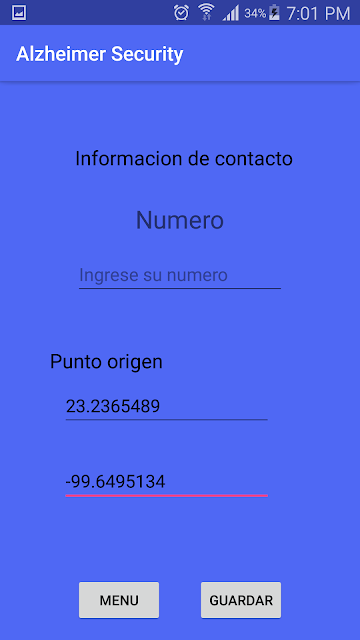The height and width of the screenshot is (640, 360).
Task: Save contact info with GUARDAR
Action: click(241, 600)
